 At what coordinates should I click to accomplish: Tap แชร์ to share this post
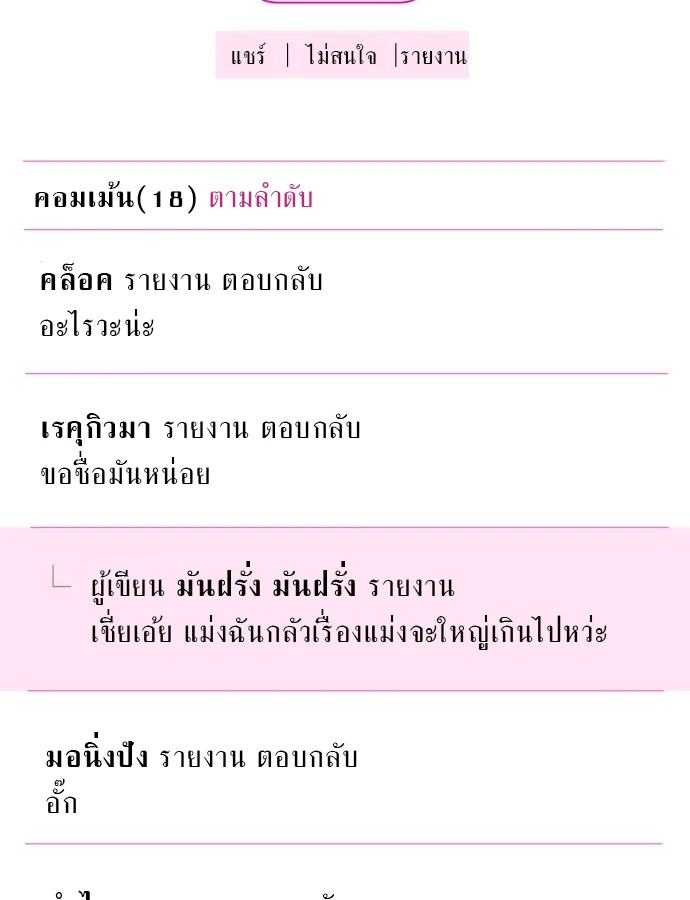point(248,56)
